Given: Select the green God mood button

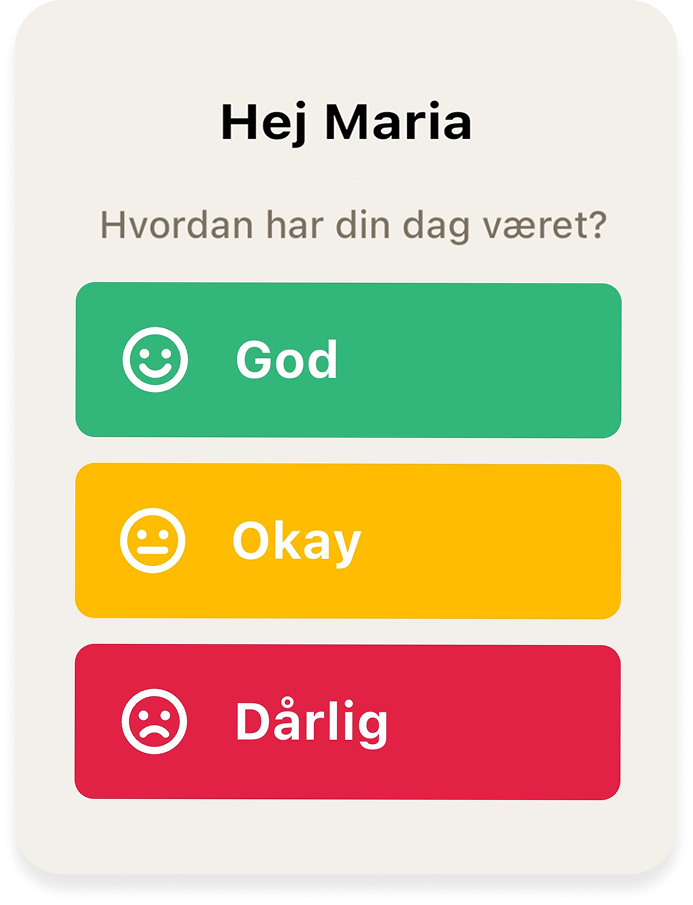Looking at the screenshot, I should tap(348, 360).
